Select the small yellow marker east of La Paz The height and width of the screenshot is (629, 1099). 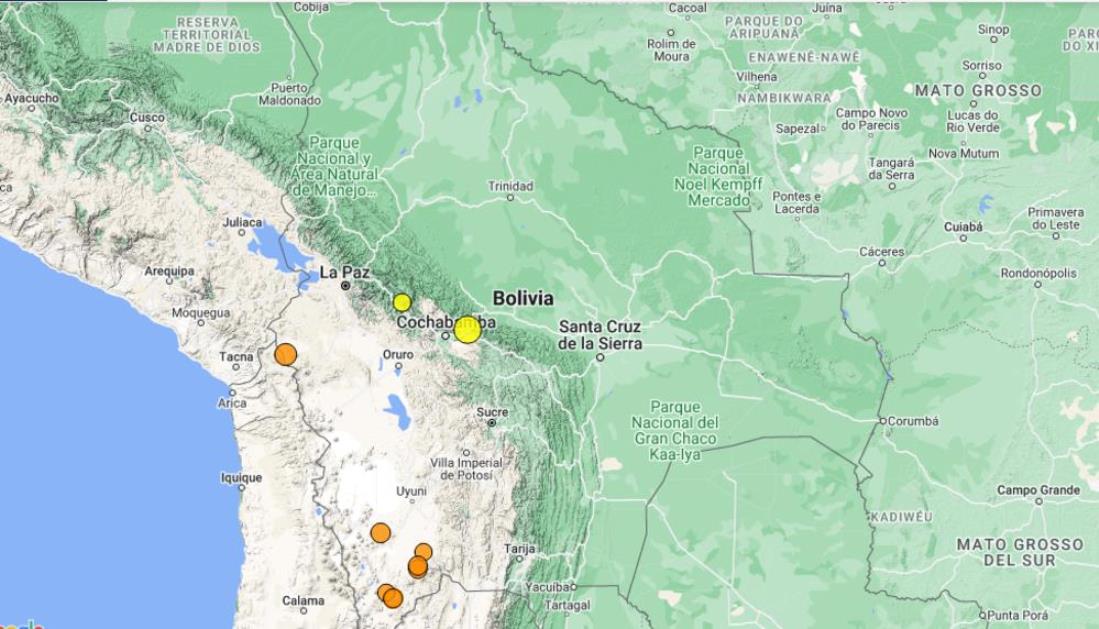[x=402, y=302]
